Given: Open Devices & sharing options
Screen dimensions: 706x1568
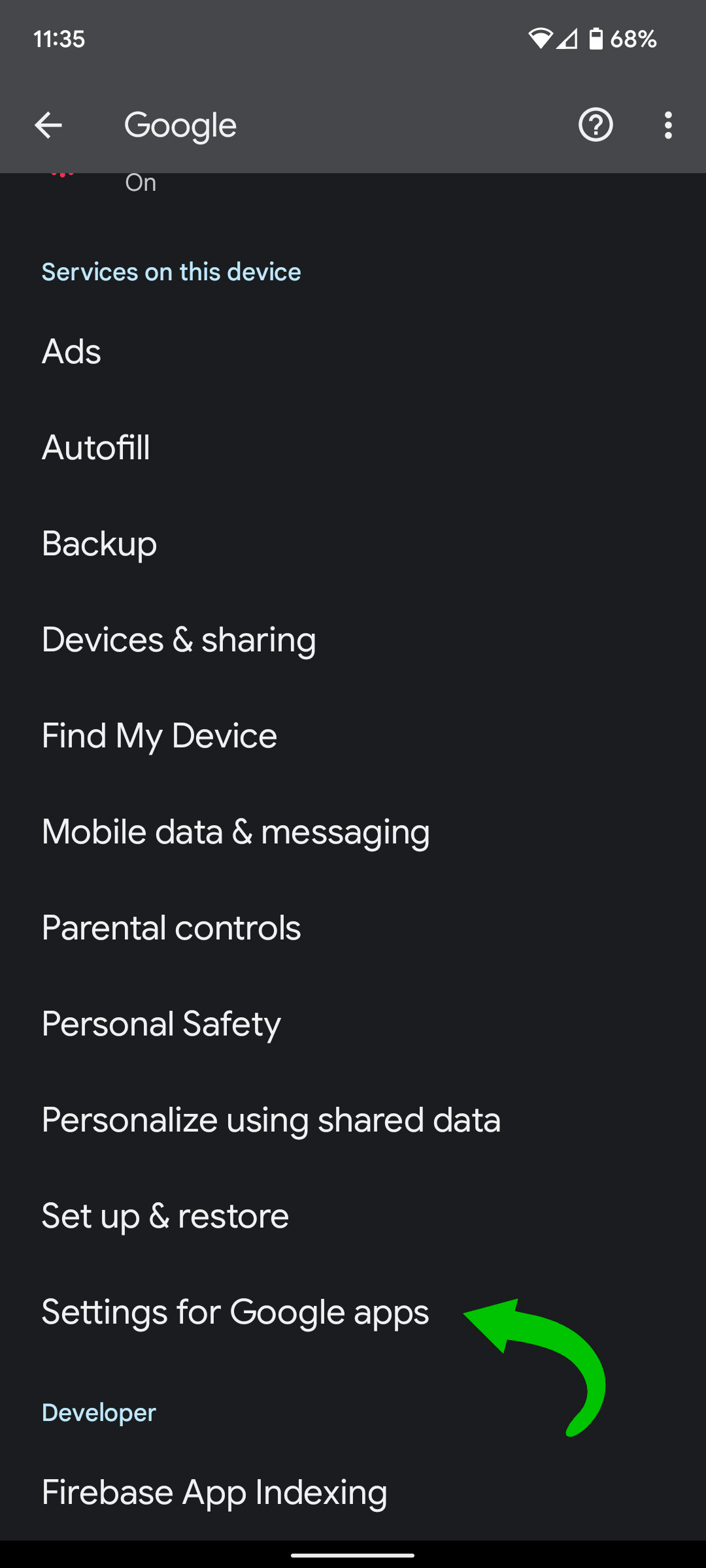Looking at the screenshot, I should point(178,639).
